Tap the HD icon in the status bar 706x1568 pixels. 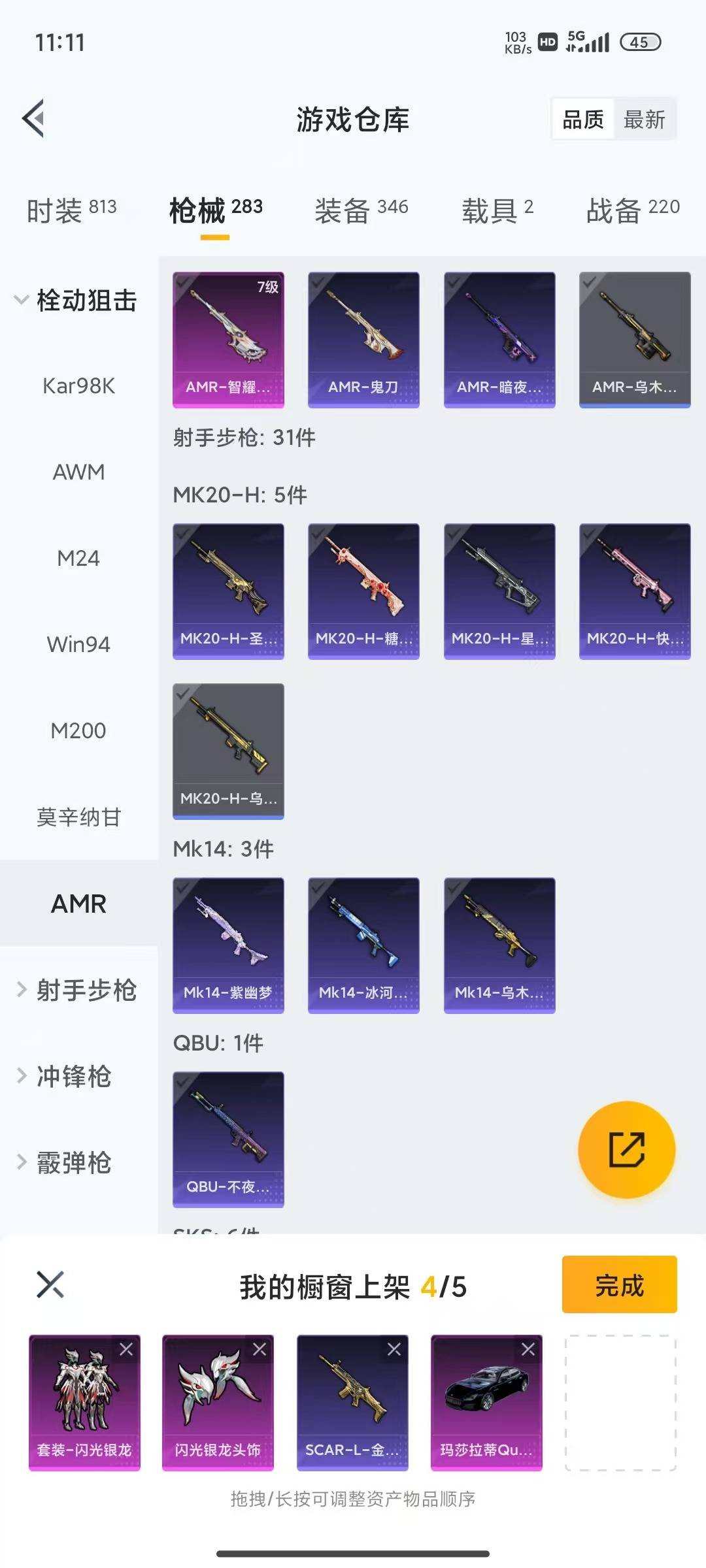[546, 42]
